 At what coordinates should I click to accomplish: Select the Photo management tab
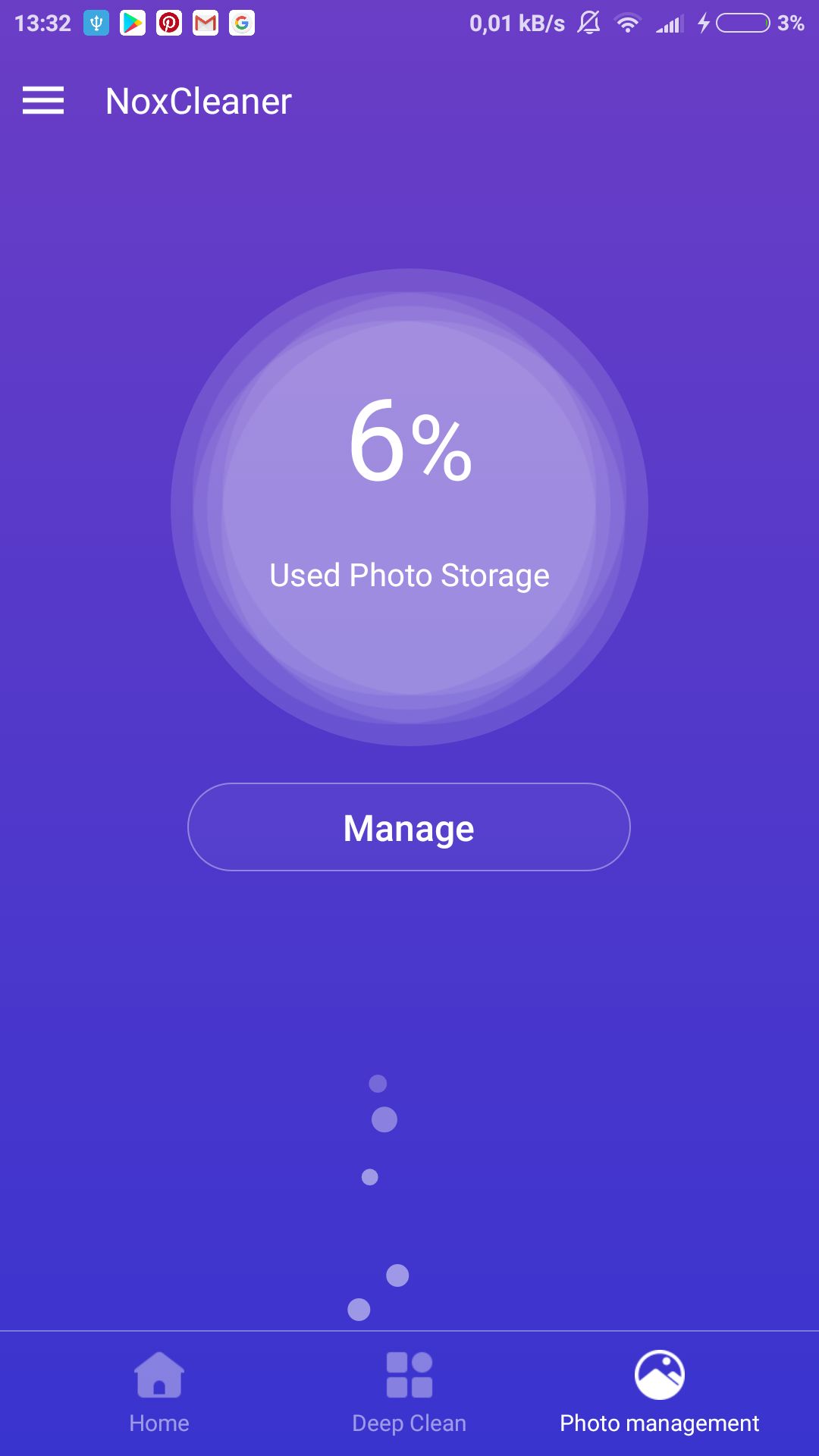[660, 1394]
